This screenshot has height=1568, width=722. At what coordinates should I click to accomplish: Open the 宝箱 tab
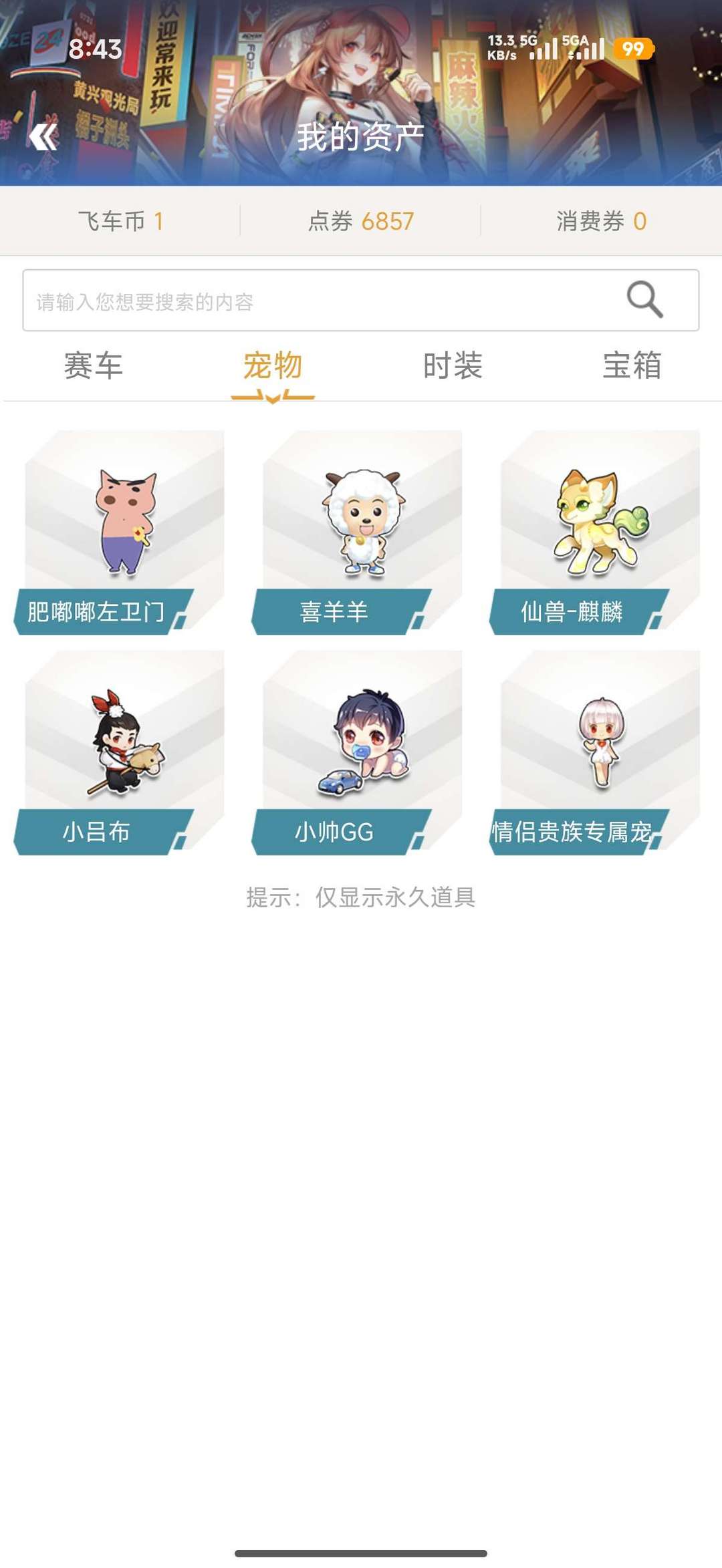click(632, 366)
